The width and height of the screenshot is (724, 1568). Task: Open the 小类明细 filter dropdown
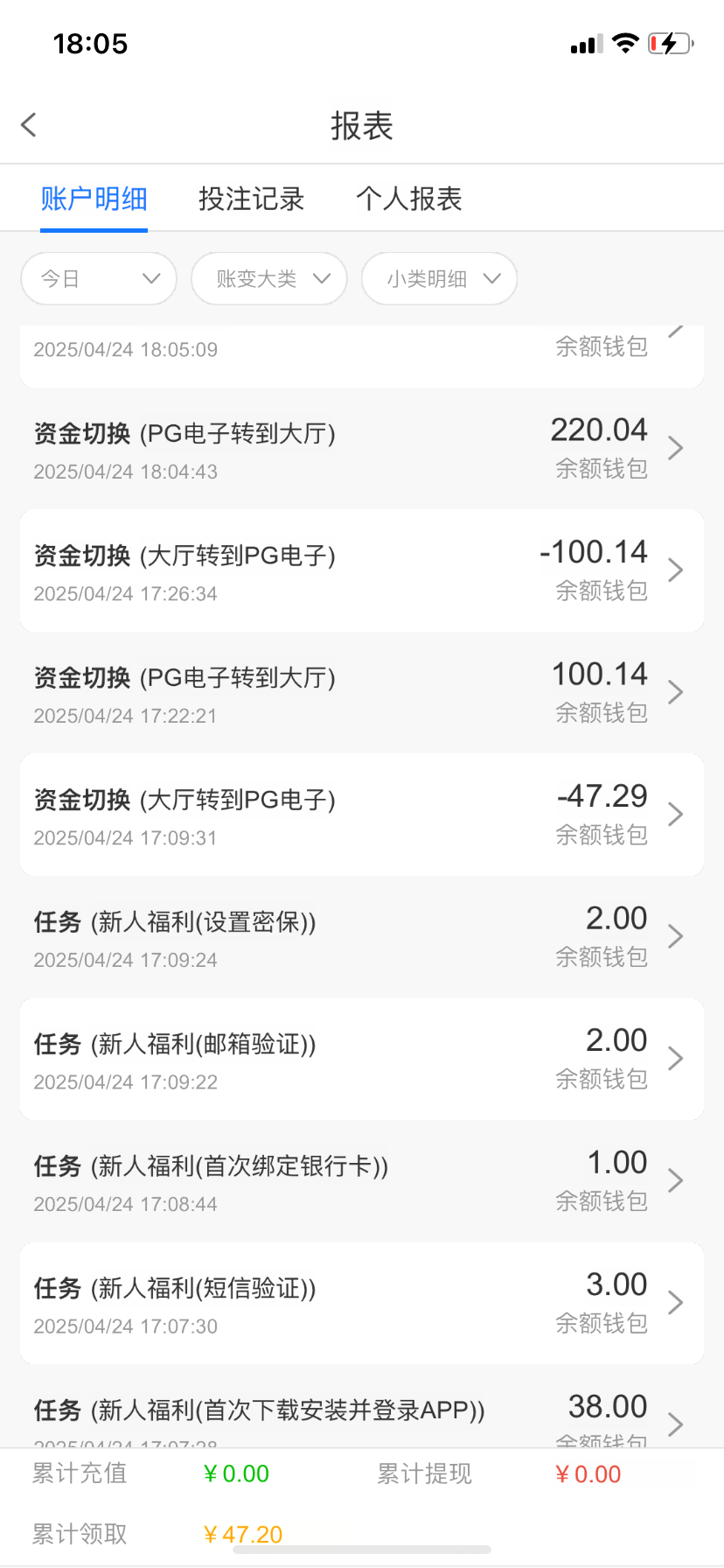[439, 279]
